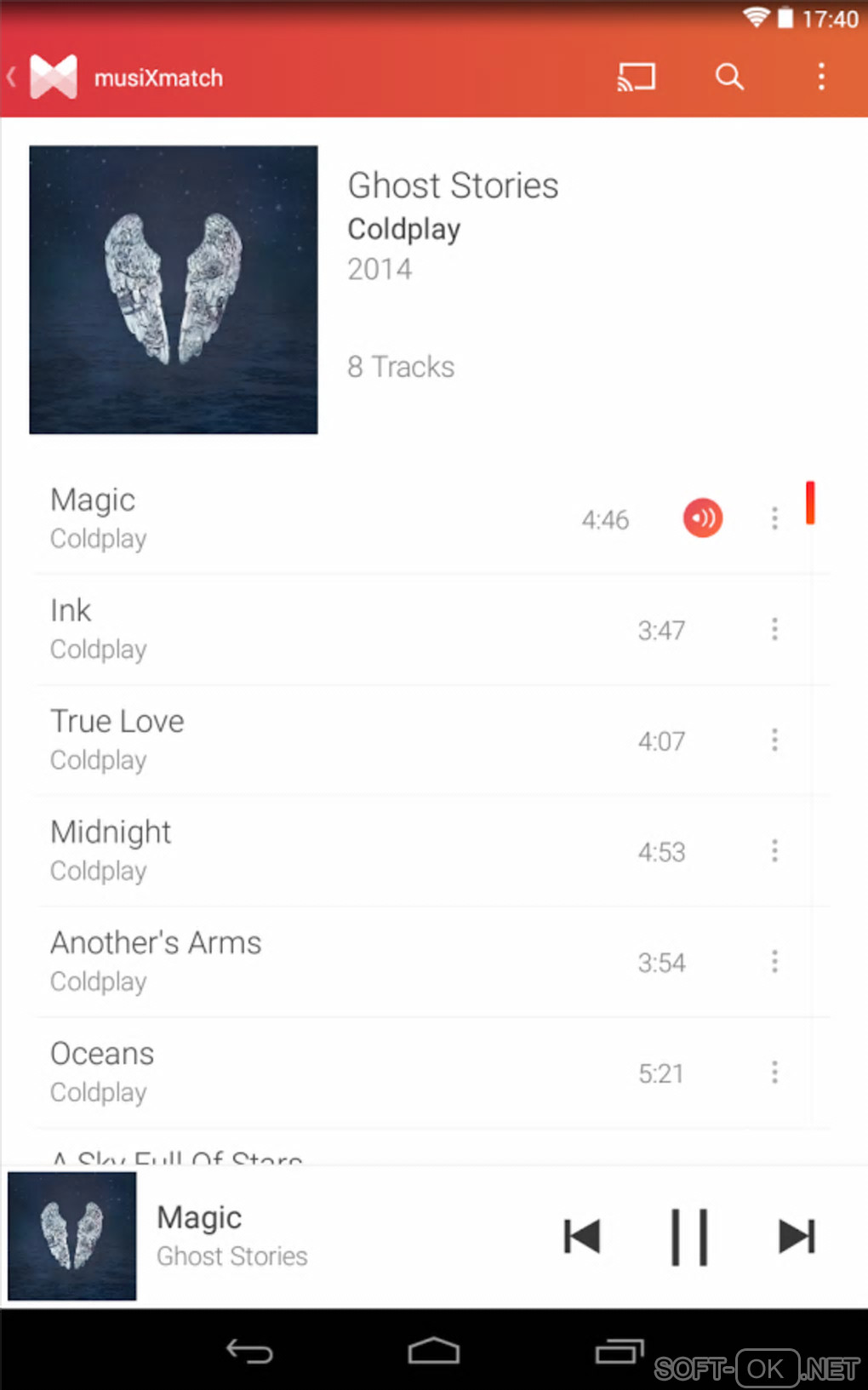Go to the previous track
This screenshot has height=1390, width=868.
point(583,1237)
